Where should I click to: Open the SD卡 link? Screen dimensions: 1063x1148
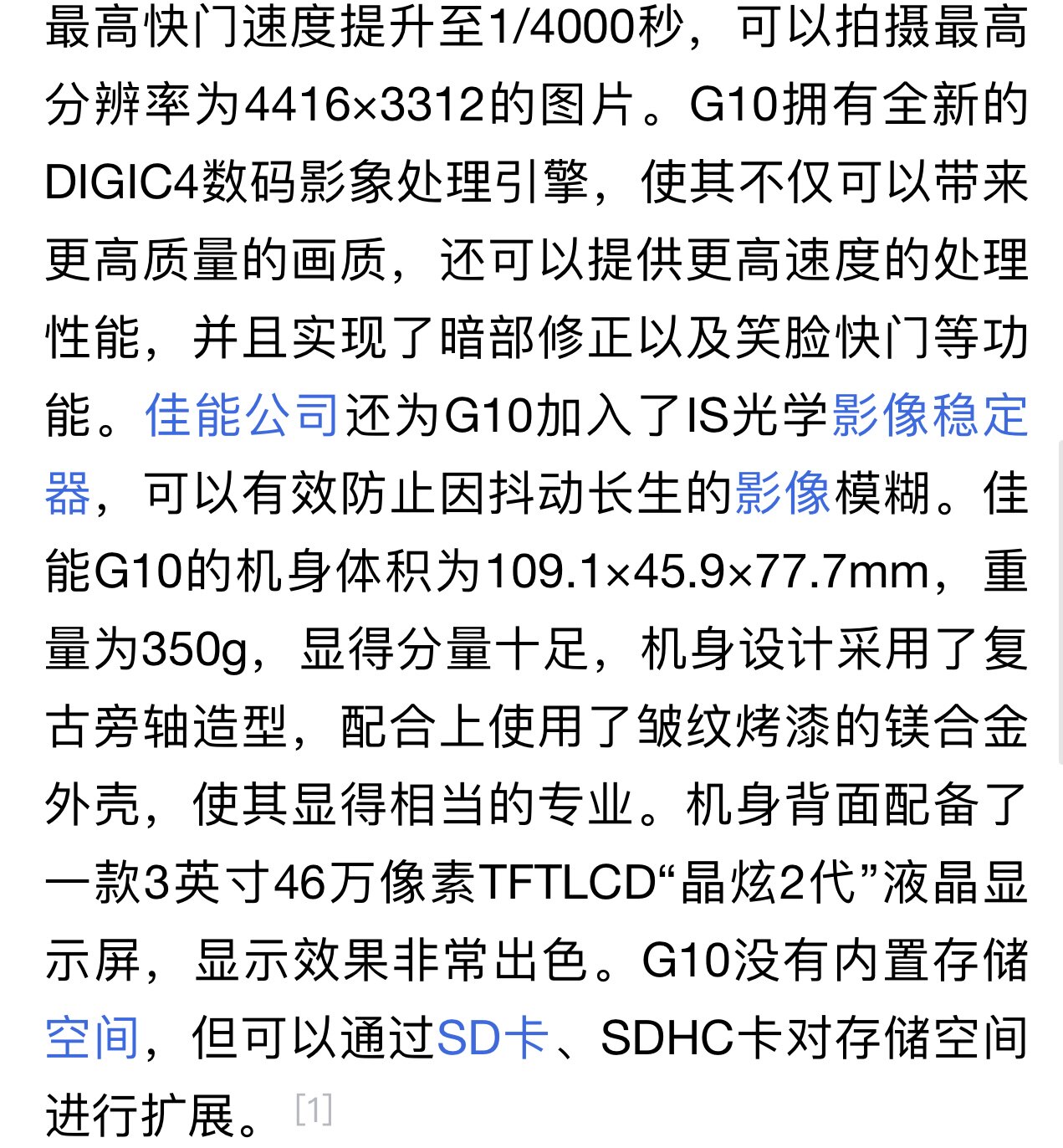pyautogui.click(x=493, y=1038)
